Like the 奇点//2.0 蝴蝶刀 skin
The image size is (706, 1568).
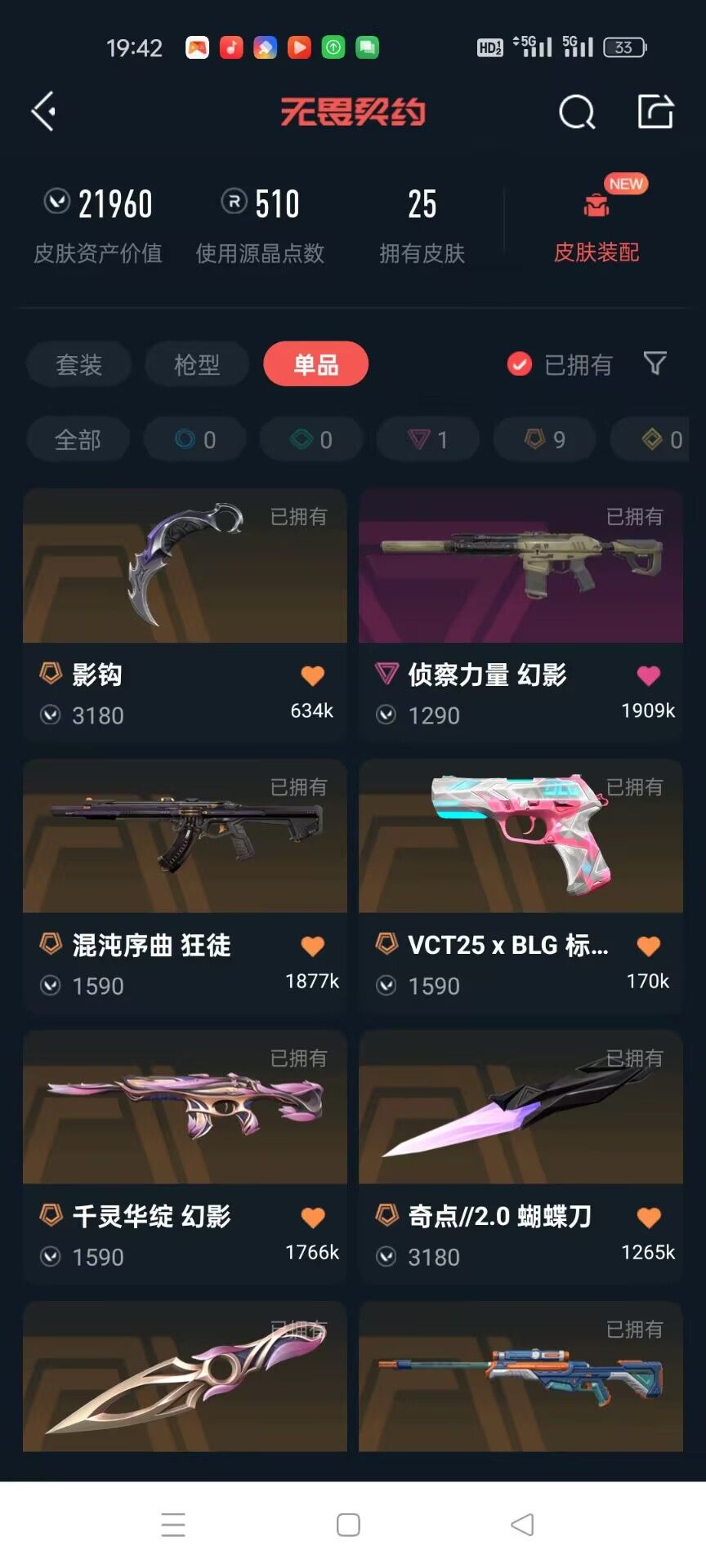pyautogui.click(x=649, y=1218)
